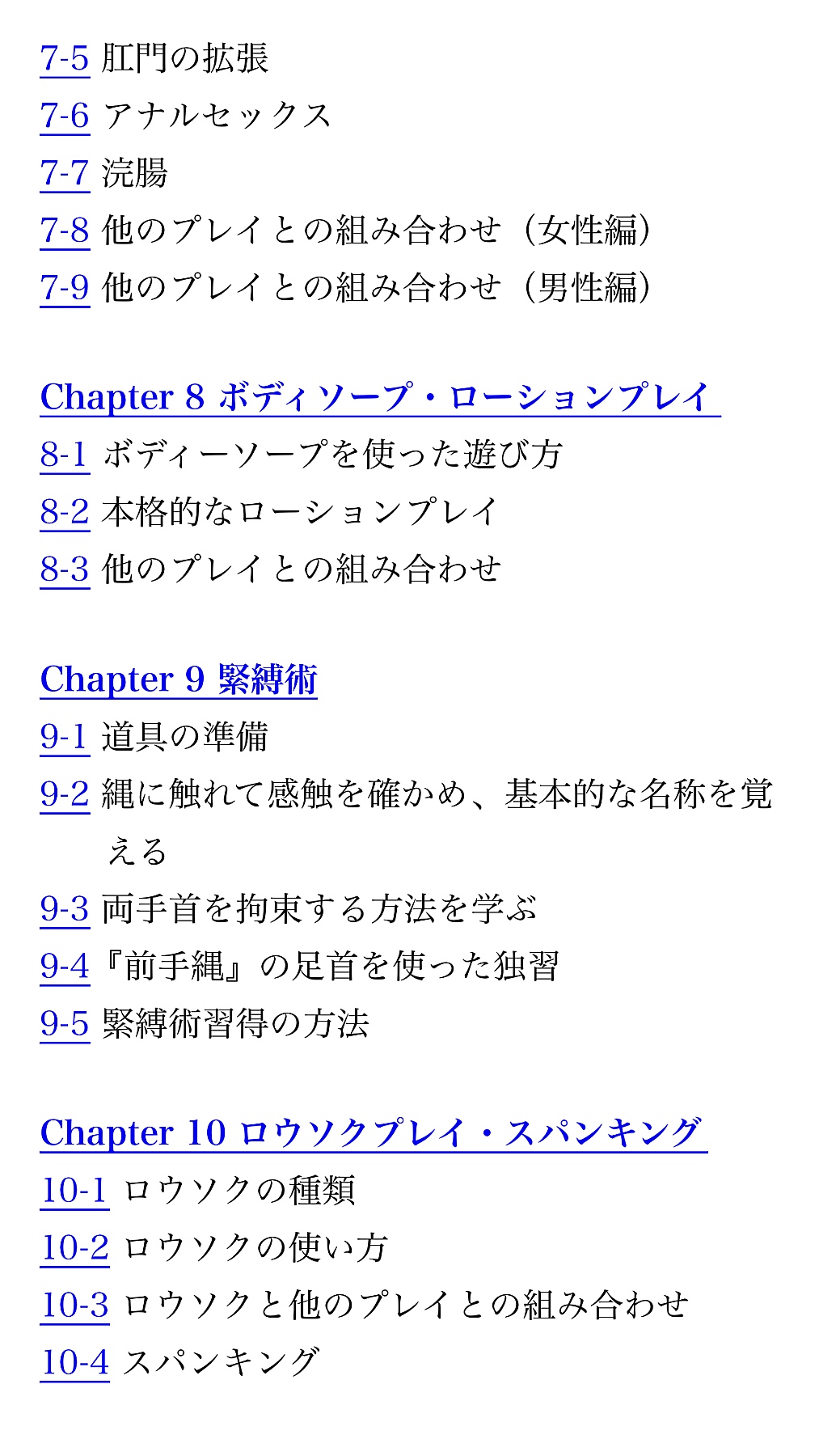Open the 7-5 section link

coord(65,59)
